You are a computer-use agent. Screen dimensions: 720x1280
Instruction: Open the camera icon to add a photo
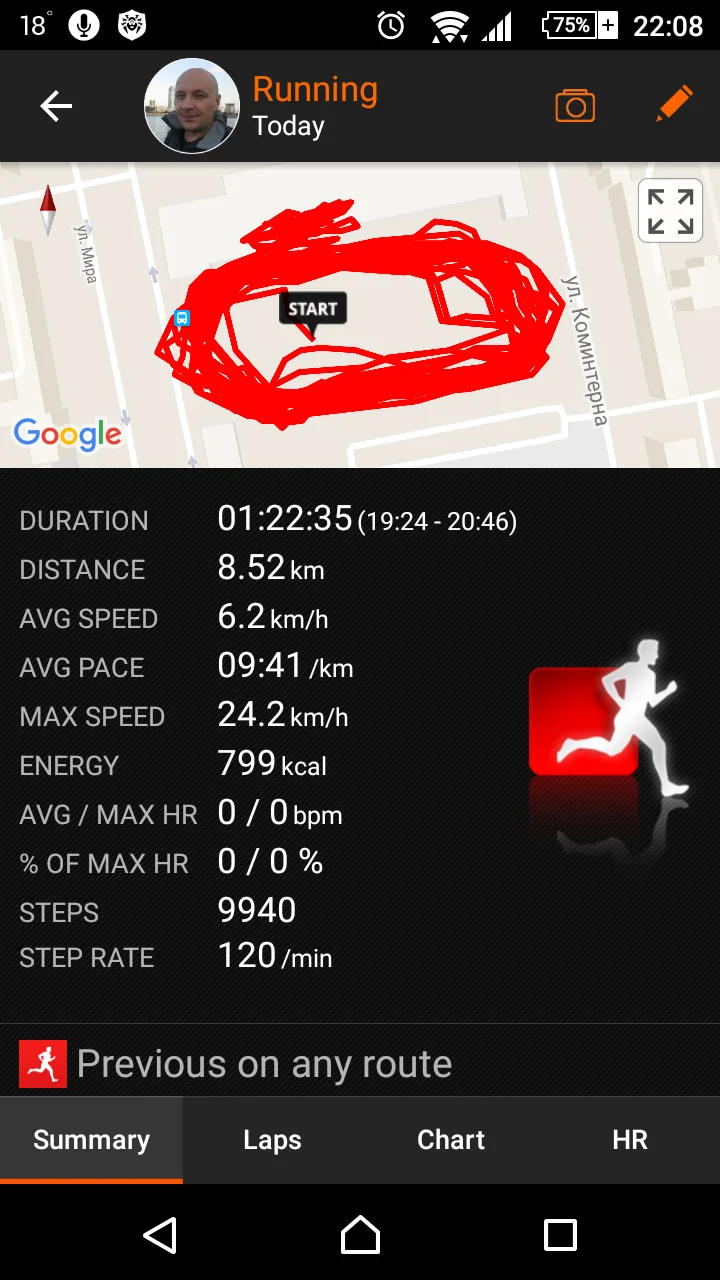click(574, 103)
